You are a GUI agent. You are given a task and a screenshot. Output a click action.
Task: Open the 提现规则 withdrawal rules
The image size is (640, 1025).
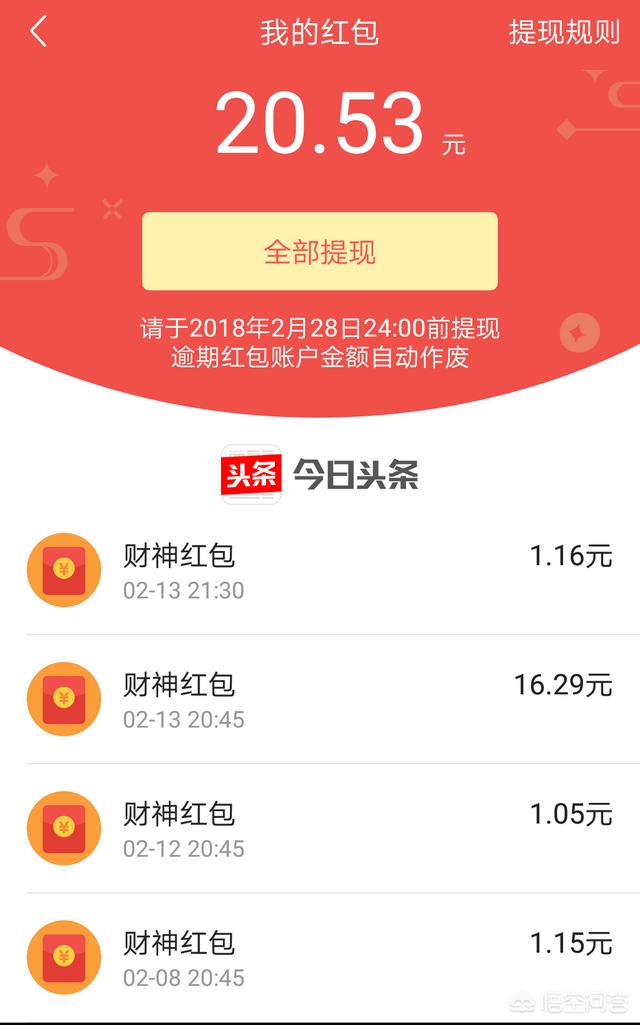564,32
